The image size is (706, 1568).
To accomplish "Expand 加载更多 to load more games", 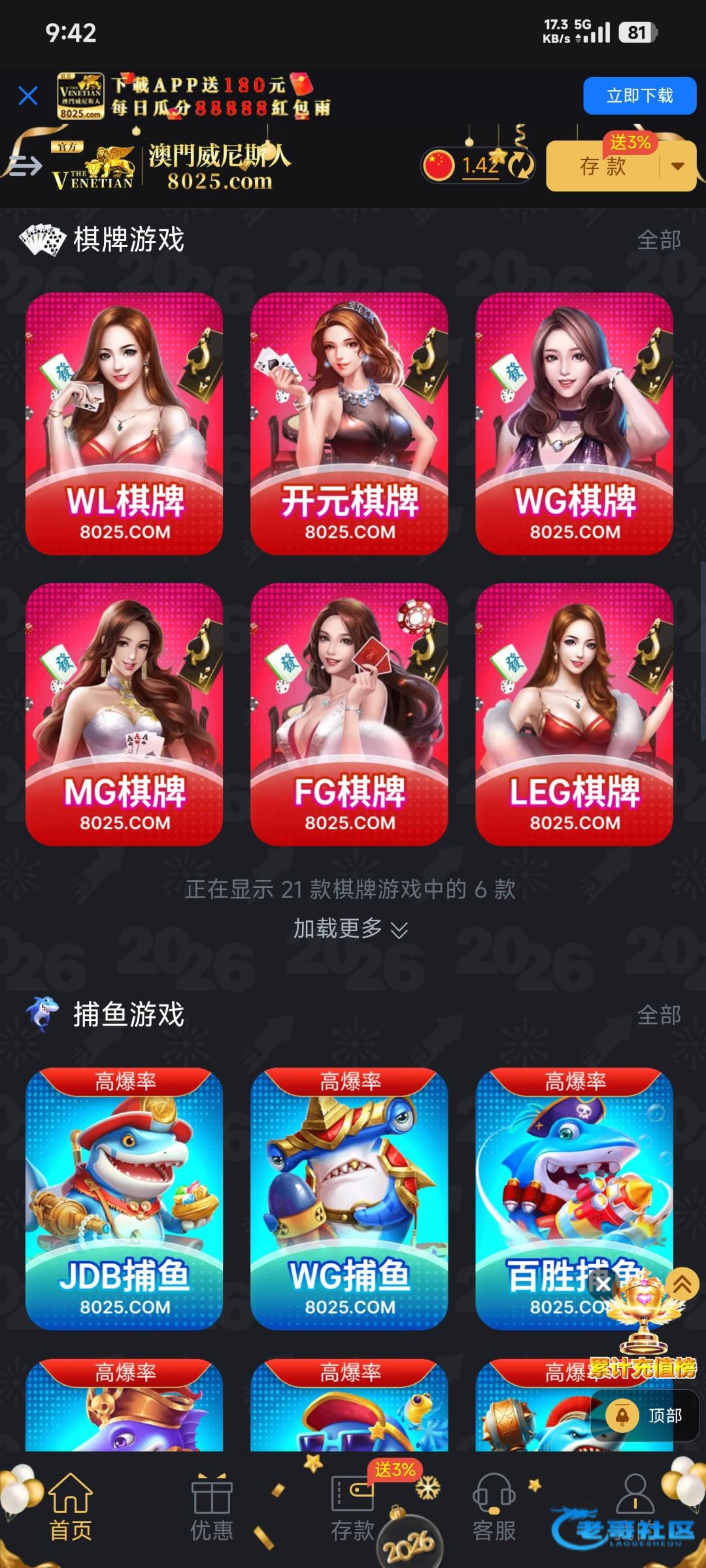I will pyautogui.click(x=350, y=928).
